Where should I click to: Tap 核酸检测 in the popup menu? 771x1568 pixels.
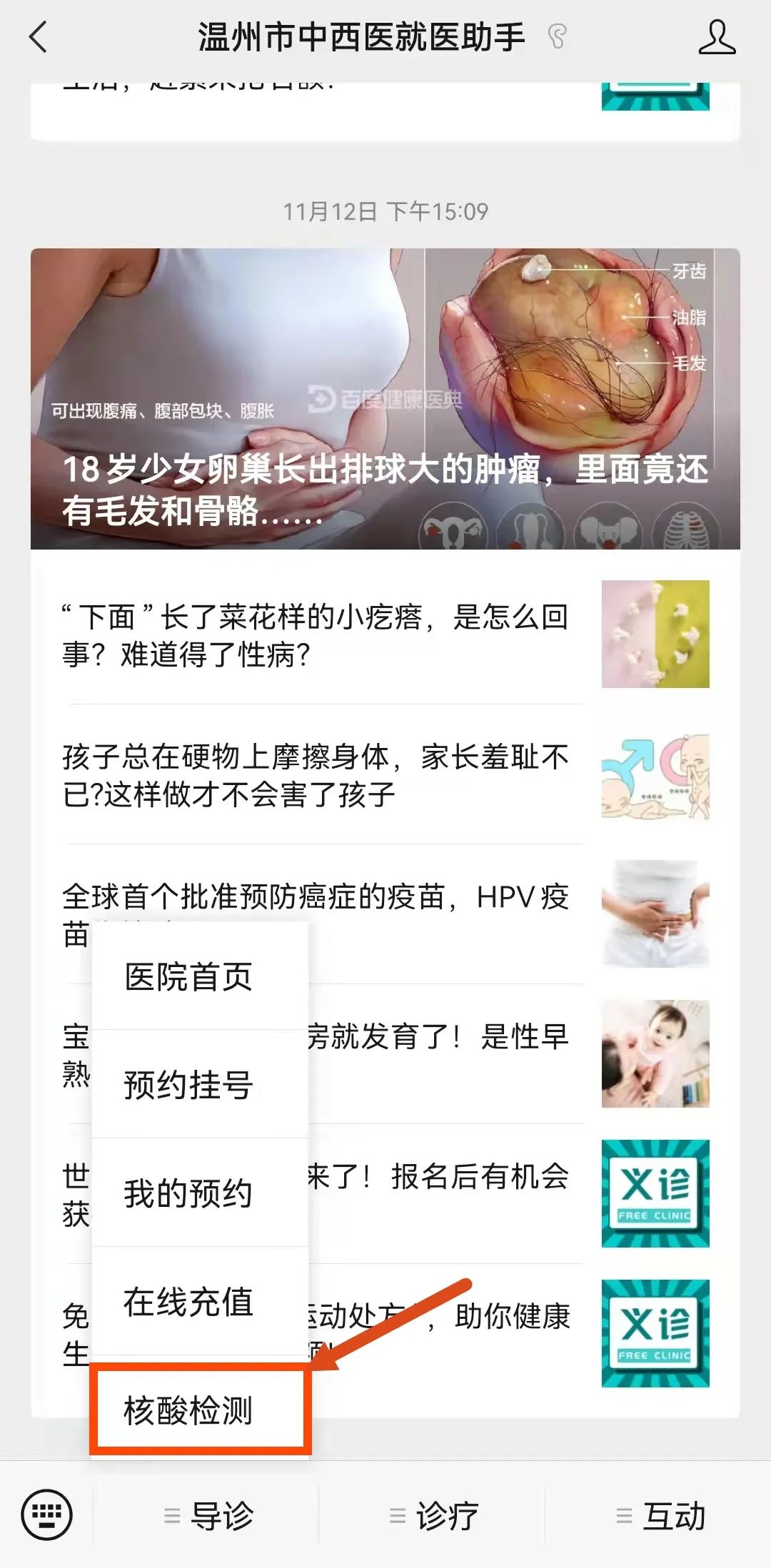tap(189, 1410)
